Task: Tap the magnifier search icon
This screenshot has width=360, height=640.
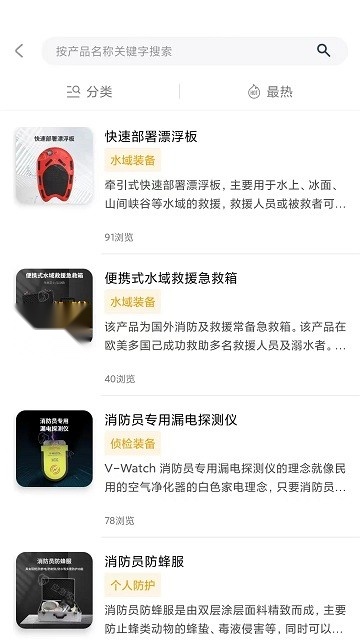Action: [x=323, y=51]
